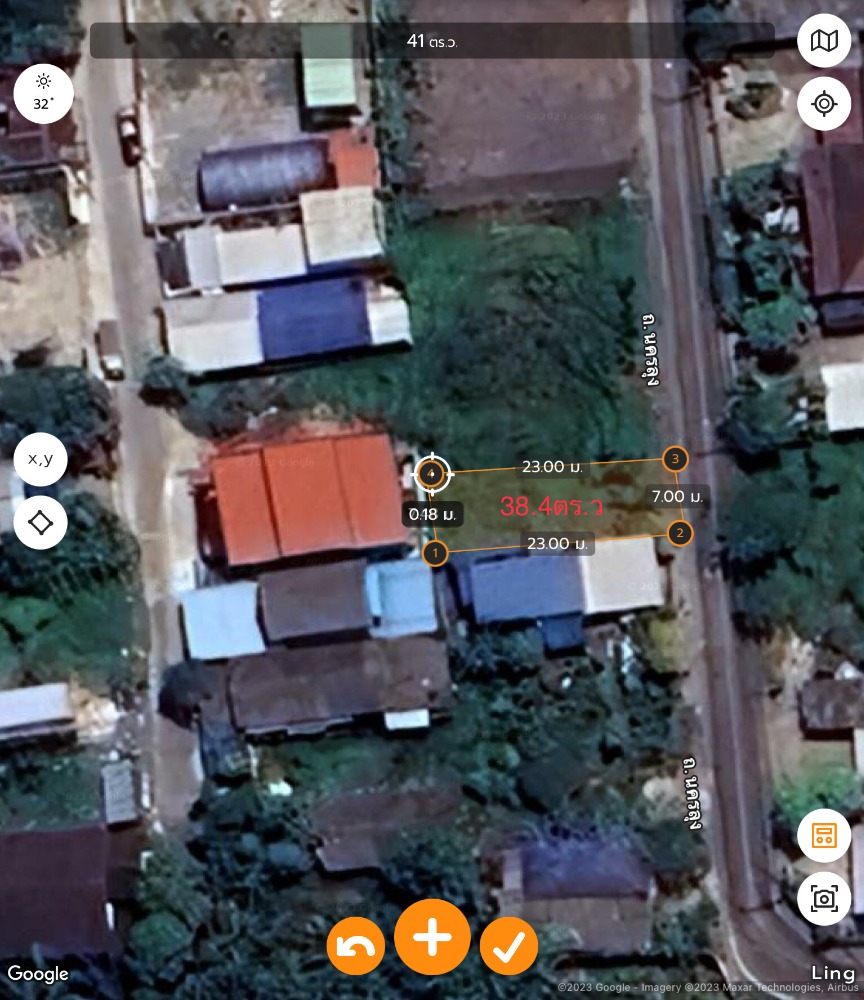Select corner point 1 of the plot

[435, 553]
